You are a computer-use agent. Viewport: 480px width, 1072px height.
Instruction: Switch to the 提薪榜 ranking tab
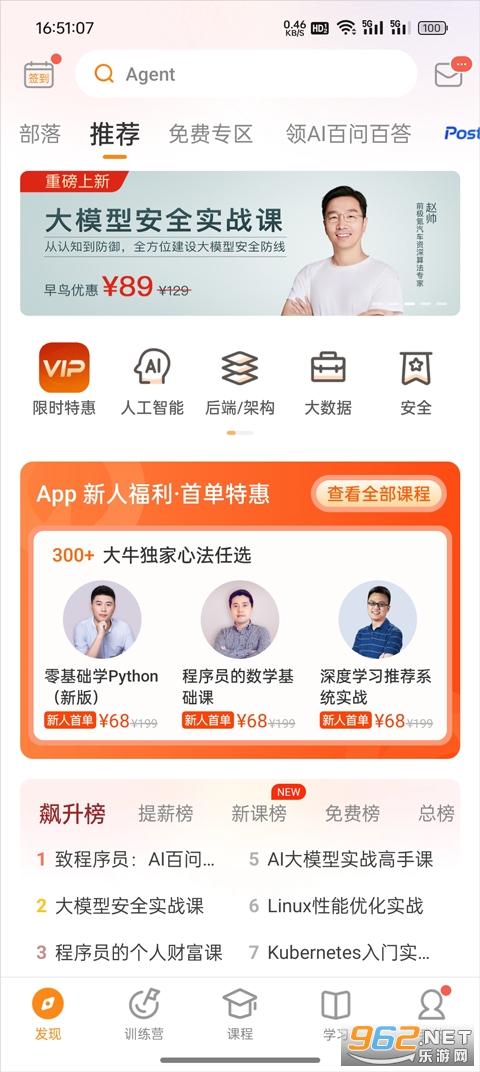(165, 814)
